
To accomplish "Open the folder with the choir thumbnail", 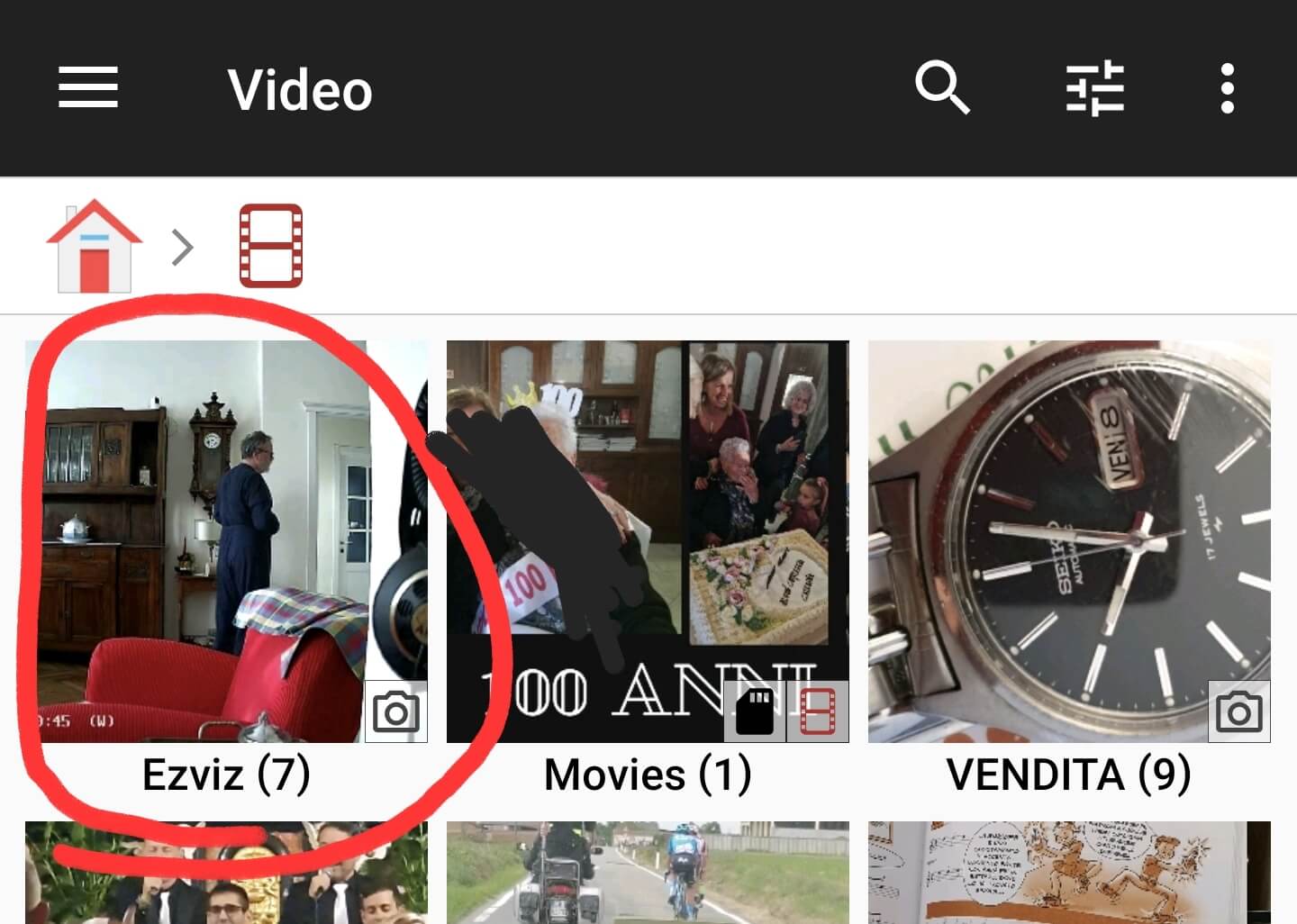I will (x=226, y=872).
